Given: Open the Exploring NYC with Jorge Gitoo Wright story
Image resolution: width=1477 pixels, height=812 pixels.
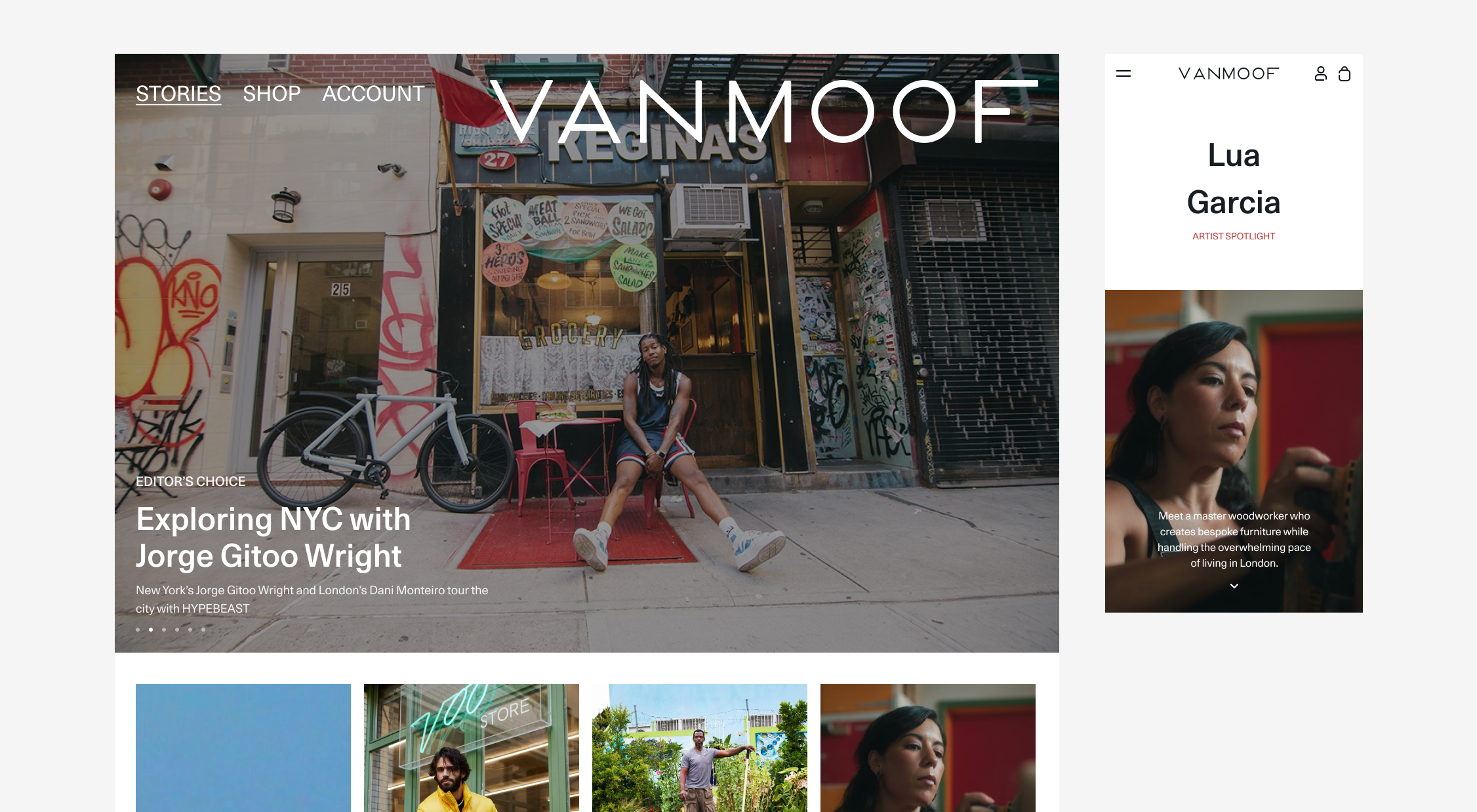Looking at the screenshot, I should tap(273, 537).
